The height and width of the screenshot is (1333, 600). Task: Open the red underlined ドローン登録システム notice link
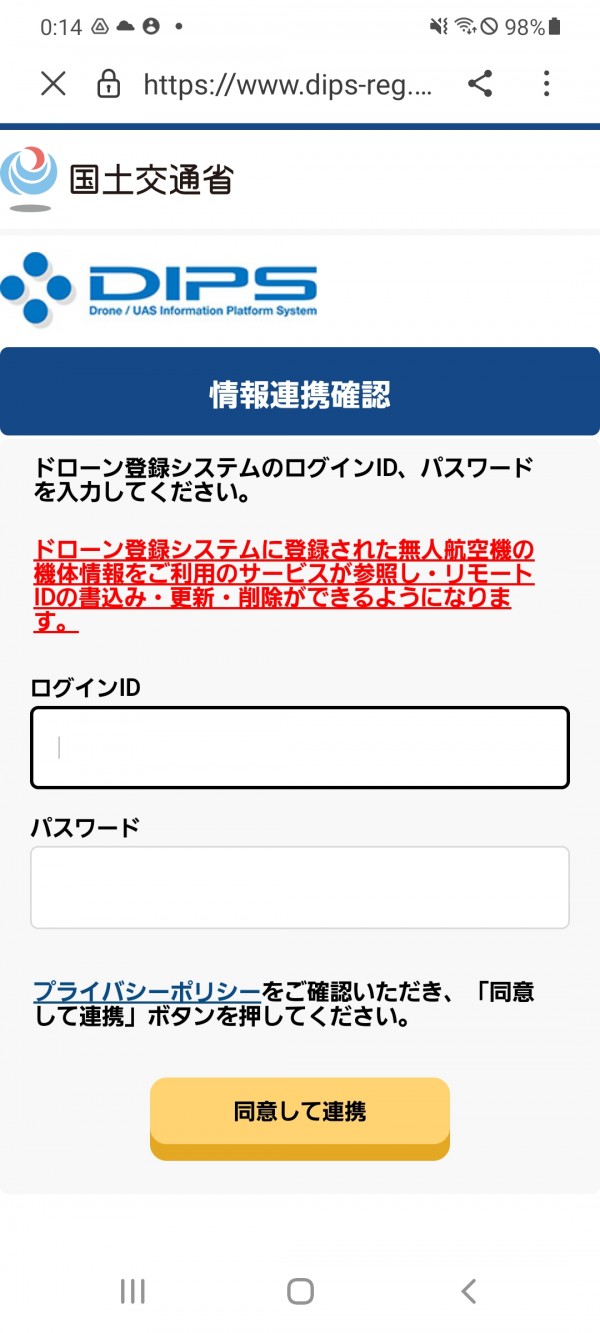point(283,586)
